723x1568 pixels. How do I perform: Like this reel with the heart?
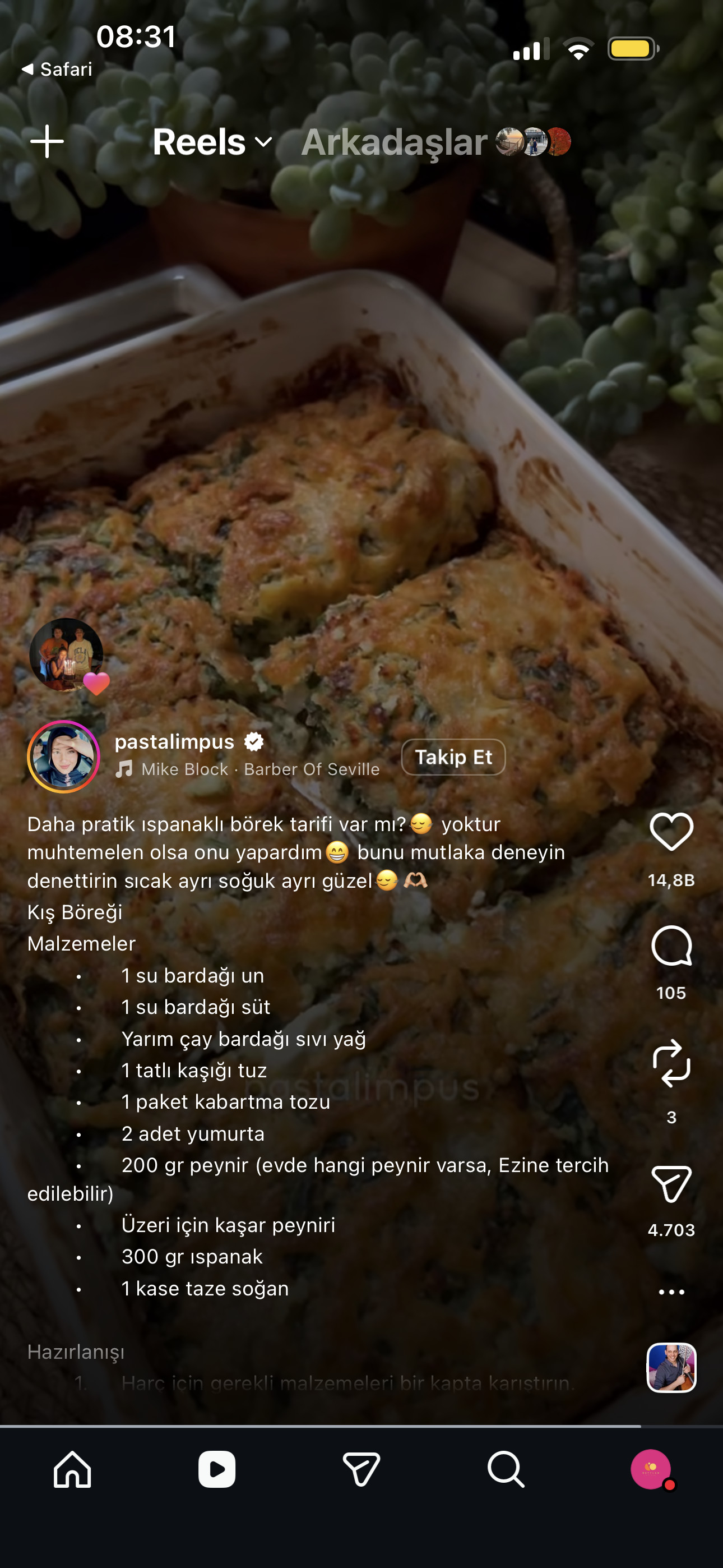click(671, 832)
